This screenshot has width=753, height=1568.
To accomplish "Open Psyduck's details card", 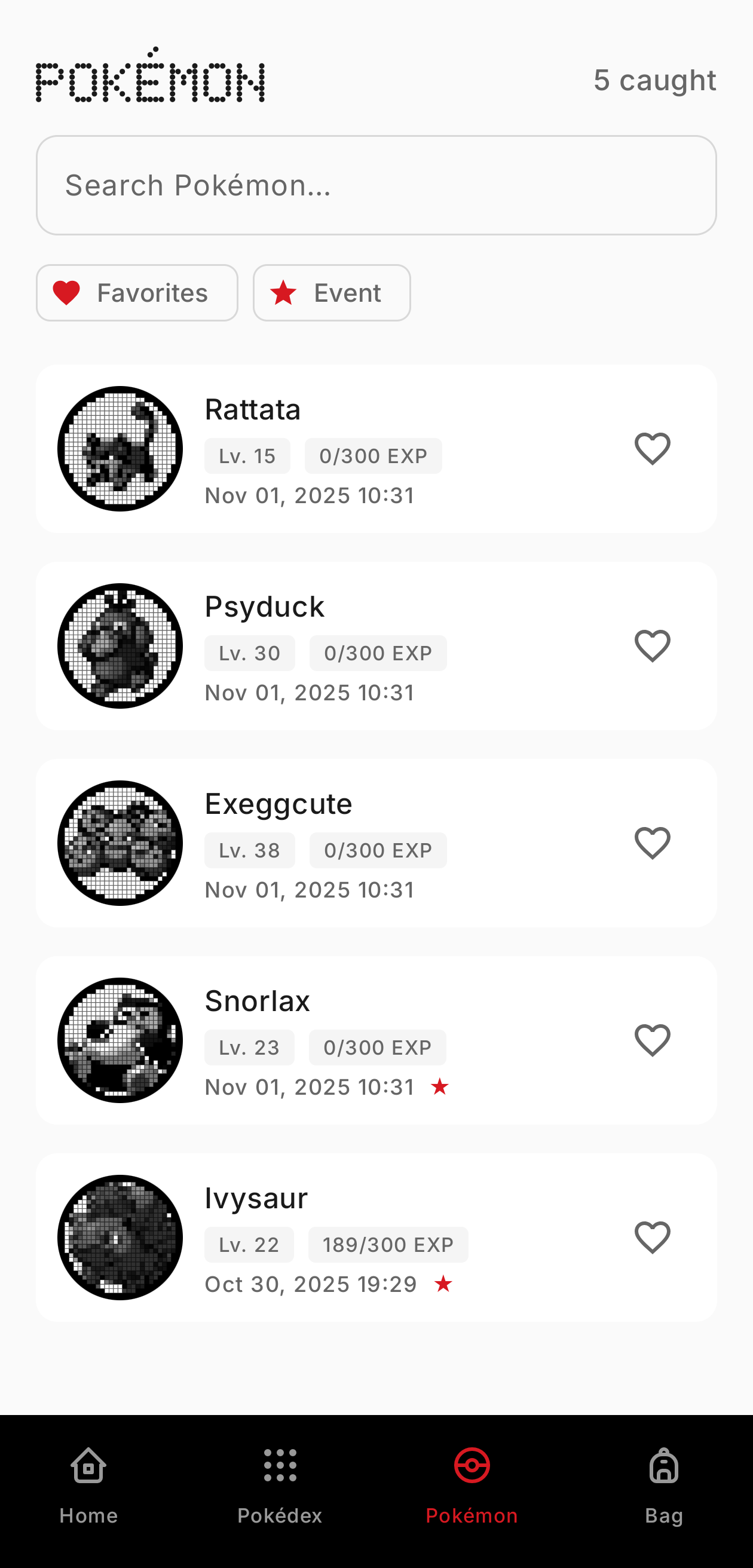I will coord(365,647).
